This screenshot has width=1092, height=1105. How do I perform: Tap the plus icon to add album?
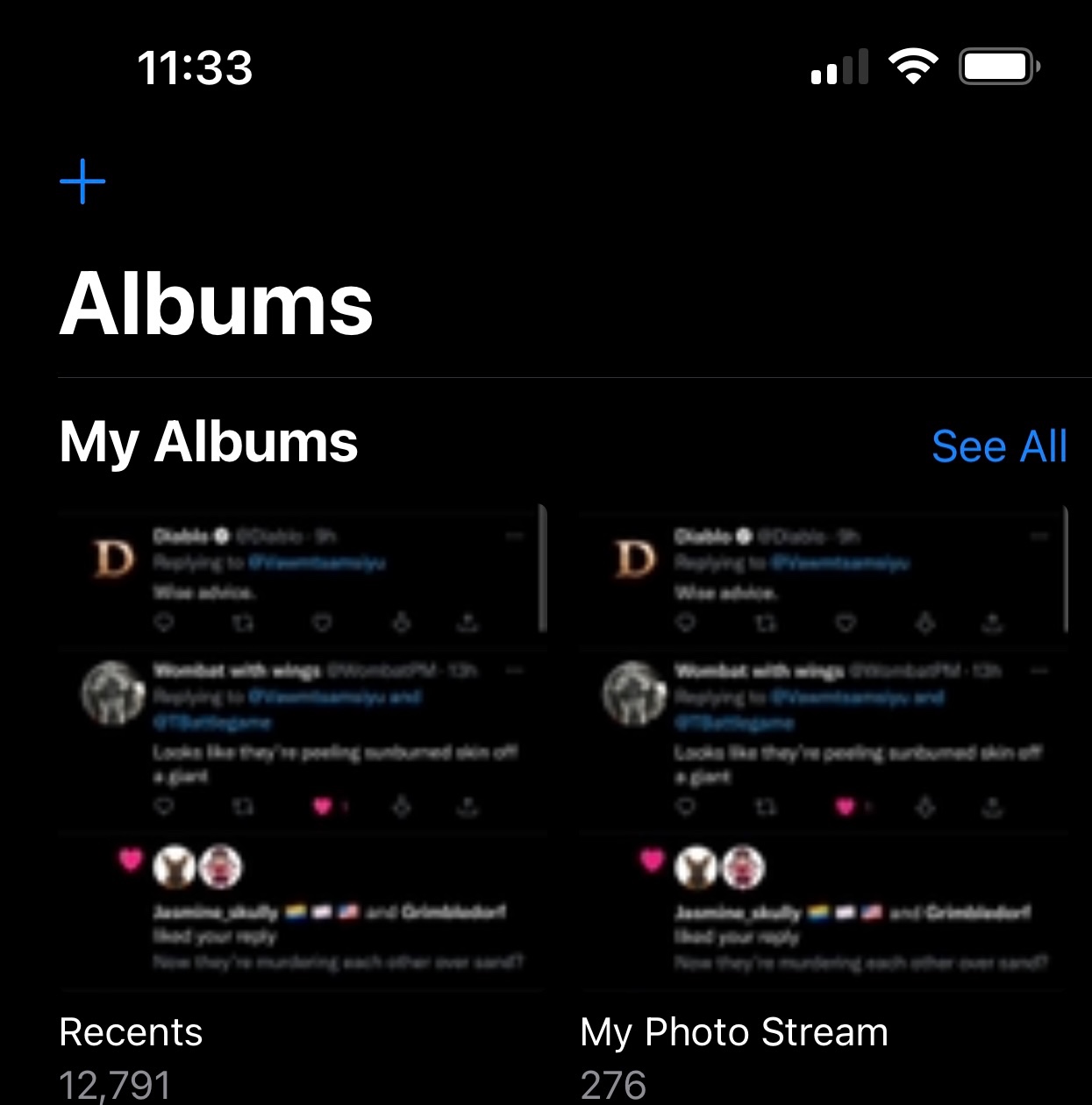[x=82, y=182]
